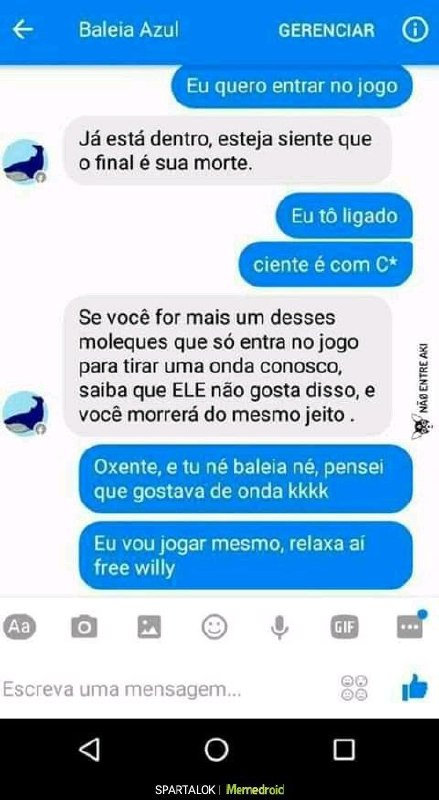
Task: Tap the microphone to record voice
Action: point(279,627)
